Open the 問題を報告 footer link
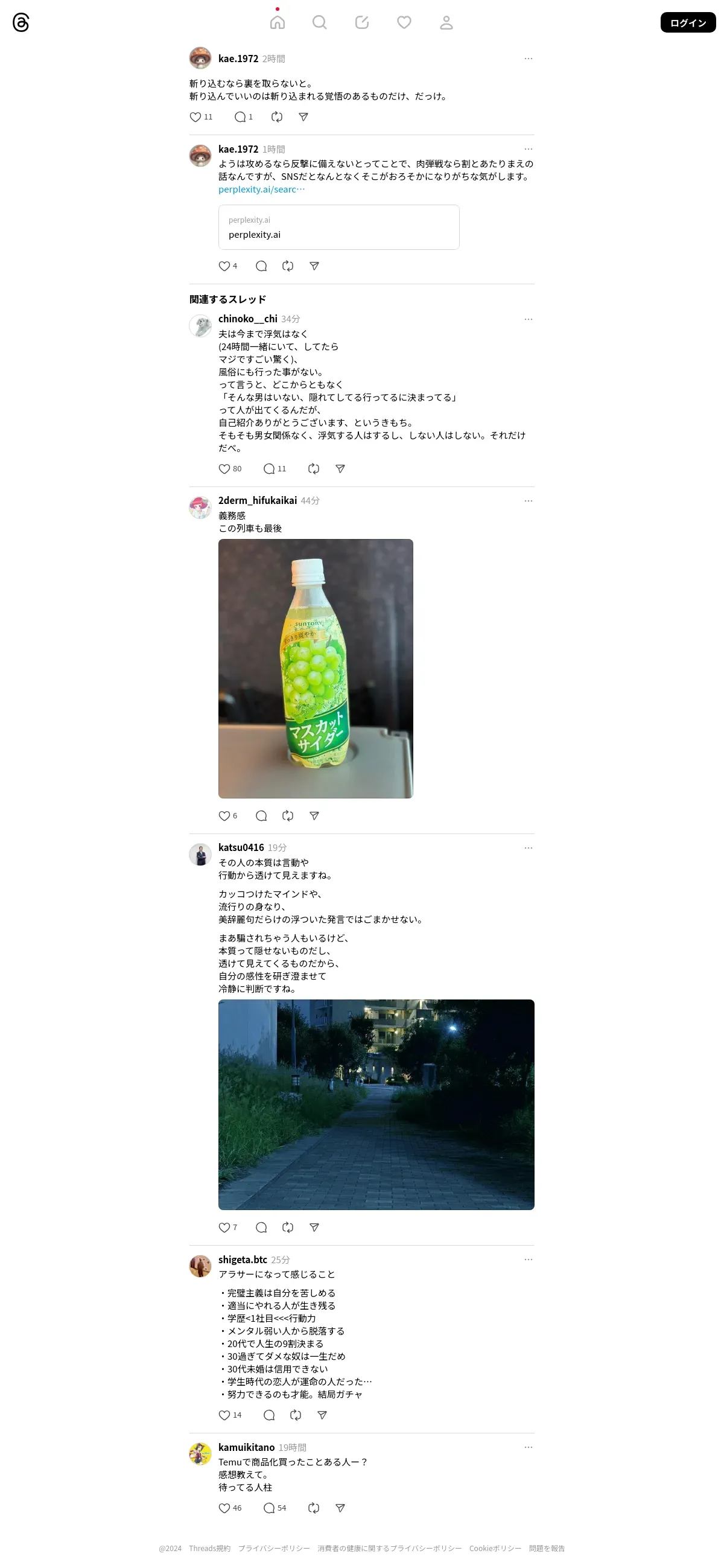 coord(547,1548)
